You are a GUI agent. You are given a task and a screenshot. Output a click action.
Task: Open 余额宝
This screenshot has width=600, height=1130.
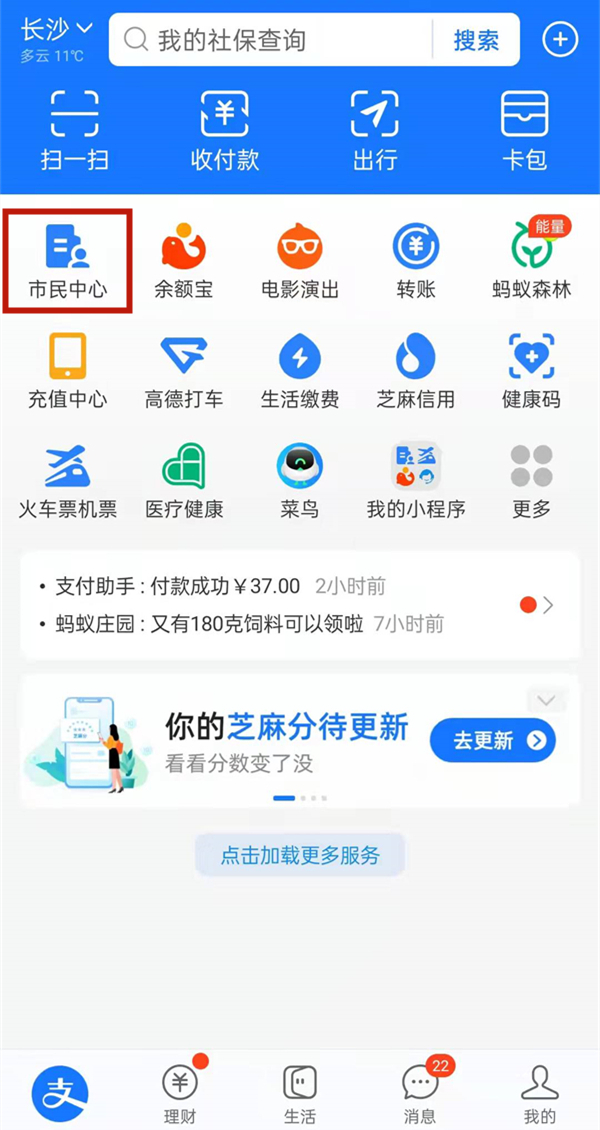point(183,262)
